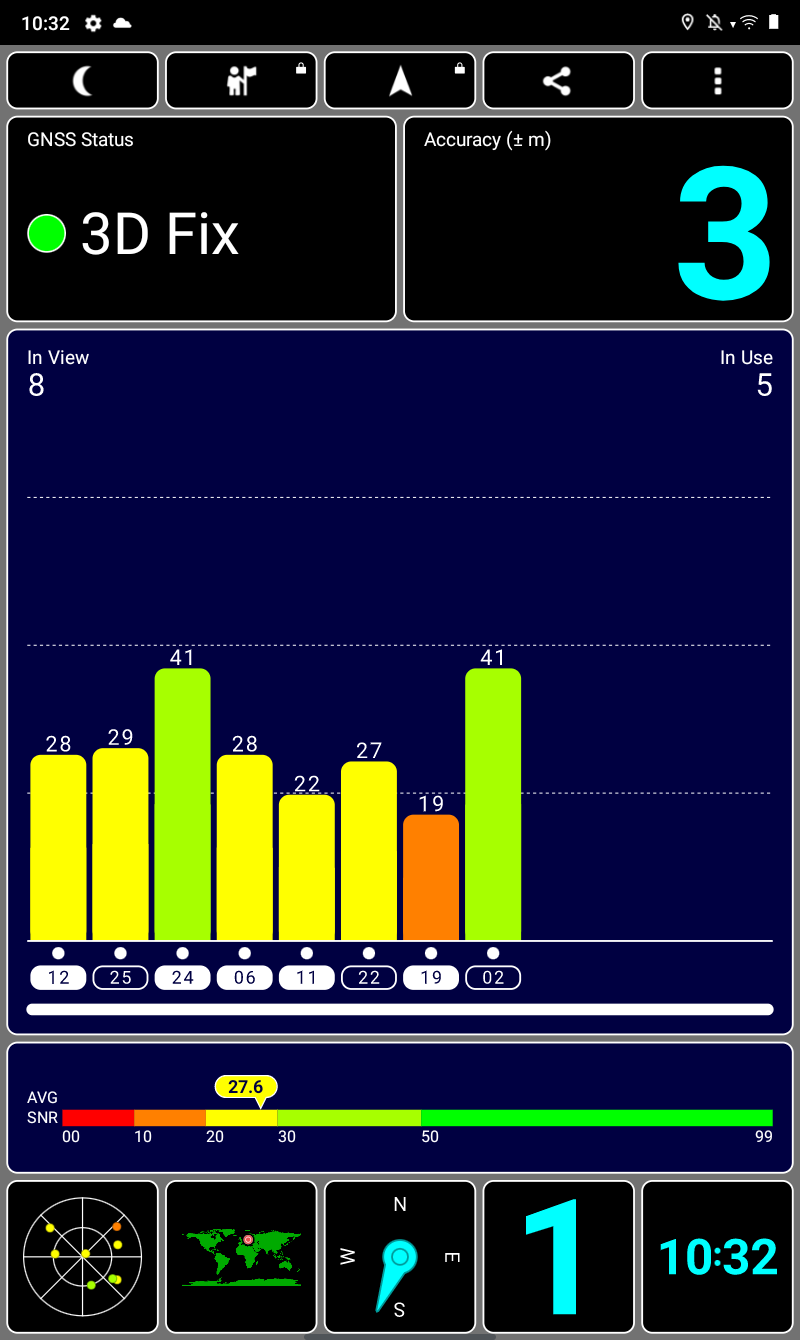Open the satellite sky view radar
Screen dimensions: 800x1340
[x=83, y=1256]
